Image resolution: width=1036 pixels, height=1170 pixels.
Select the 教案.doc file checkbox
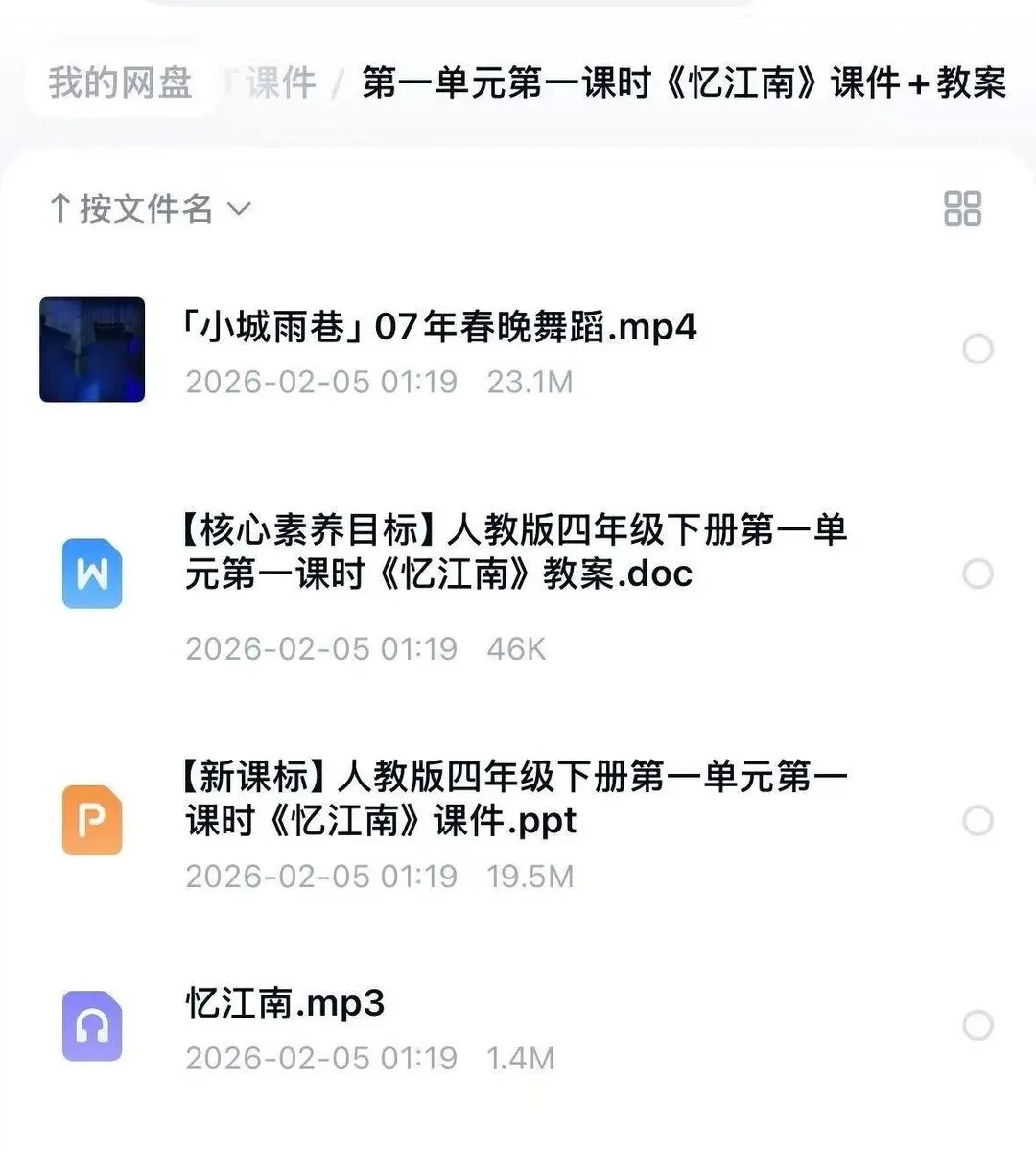pyautogui.click(x=977, y=574)
